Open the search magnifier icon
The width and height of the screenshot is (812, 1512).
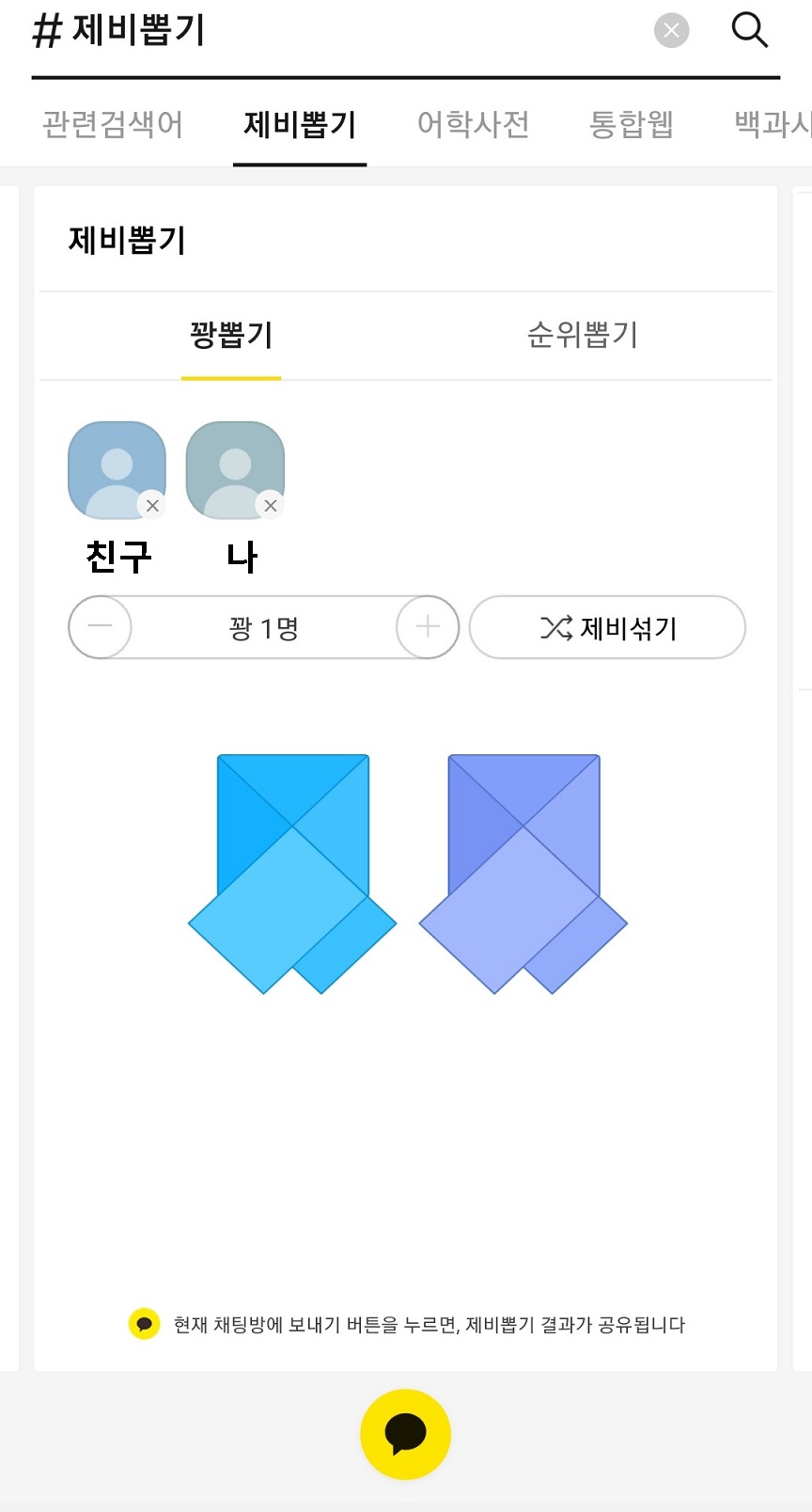749,30
